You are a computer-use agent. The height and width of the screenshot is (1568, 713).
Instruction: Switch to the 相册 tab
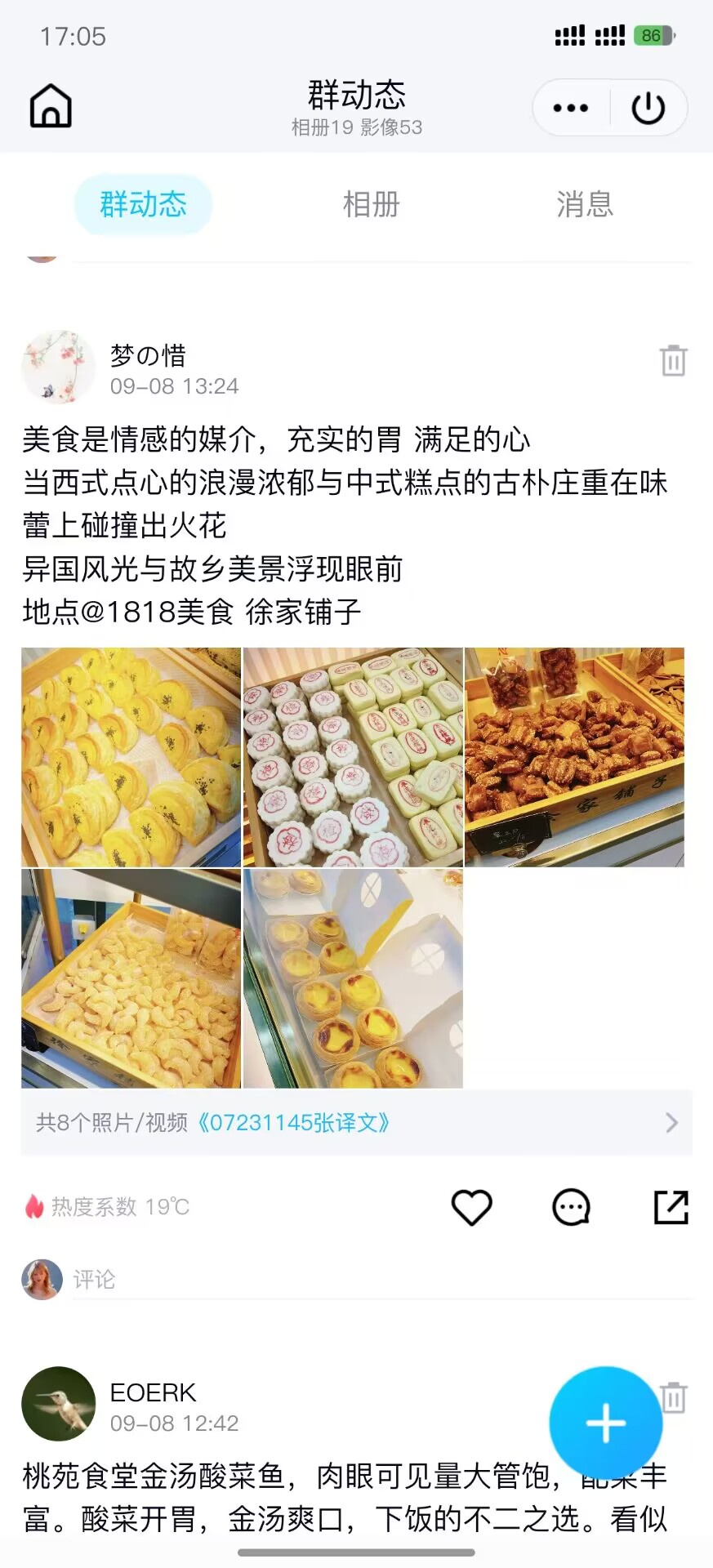pos(371,204)
